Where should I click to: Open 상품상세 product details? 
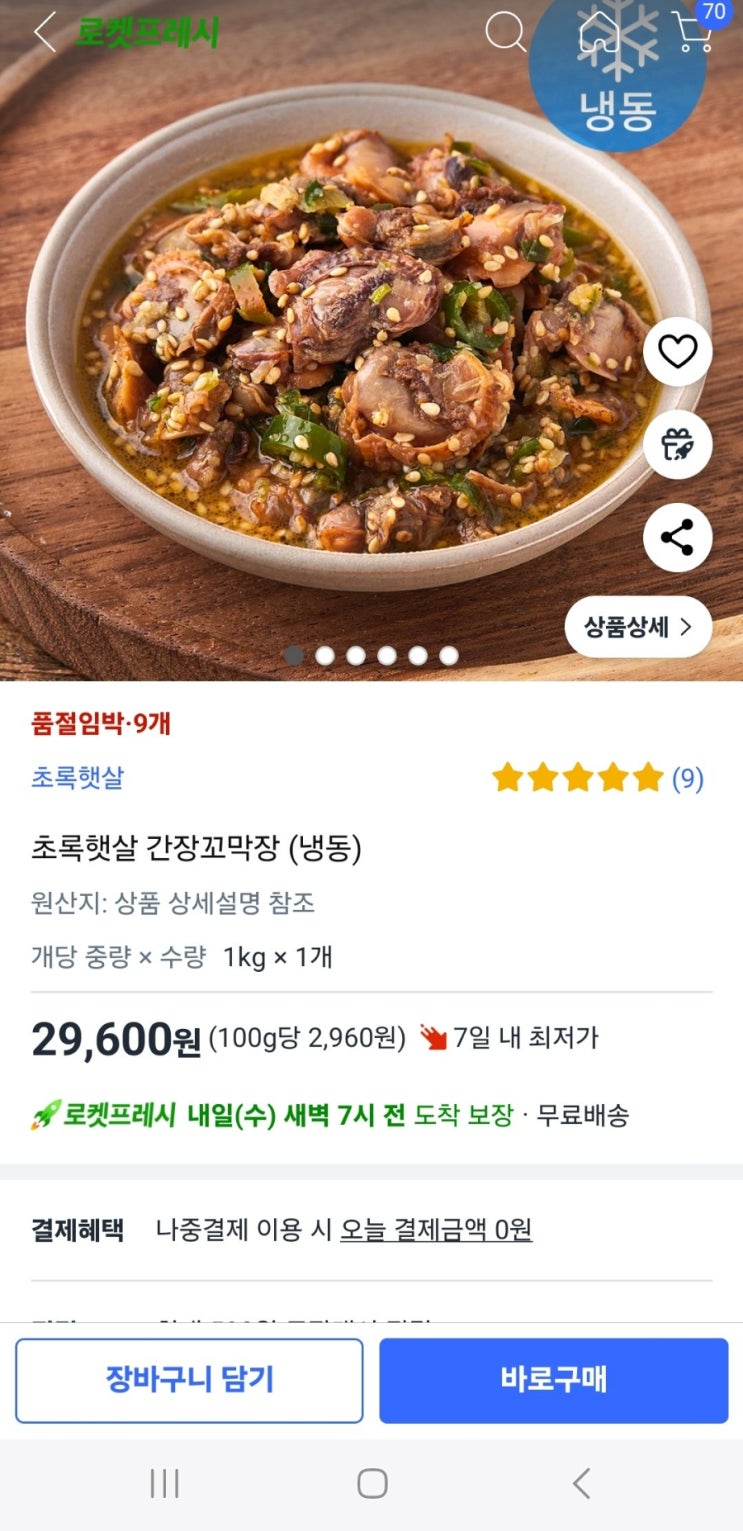click(x=638, y=627)
